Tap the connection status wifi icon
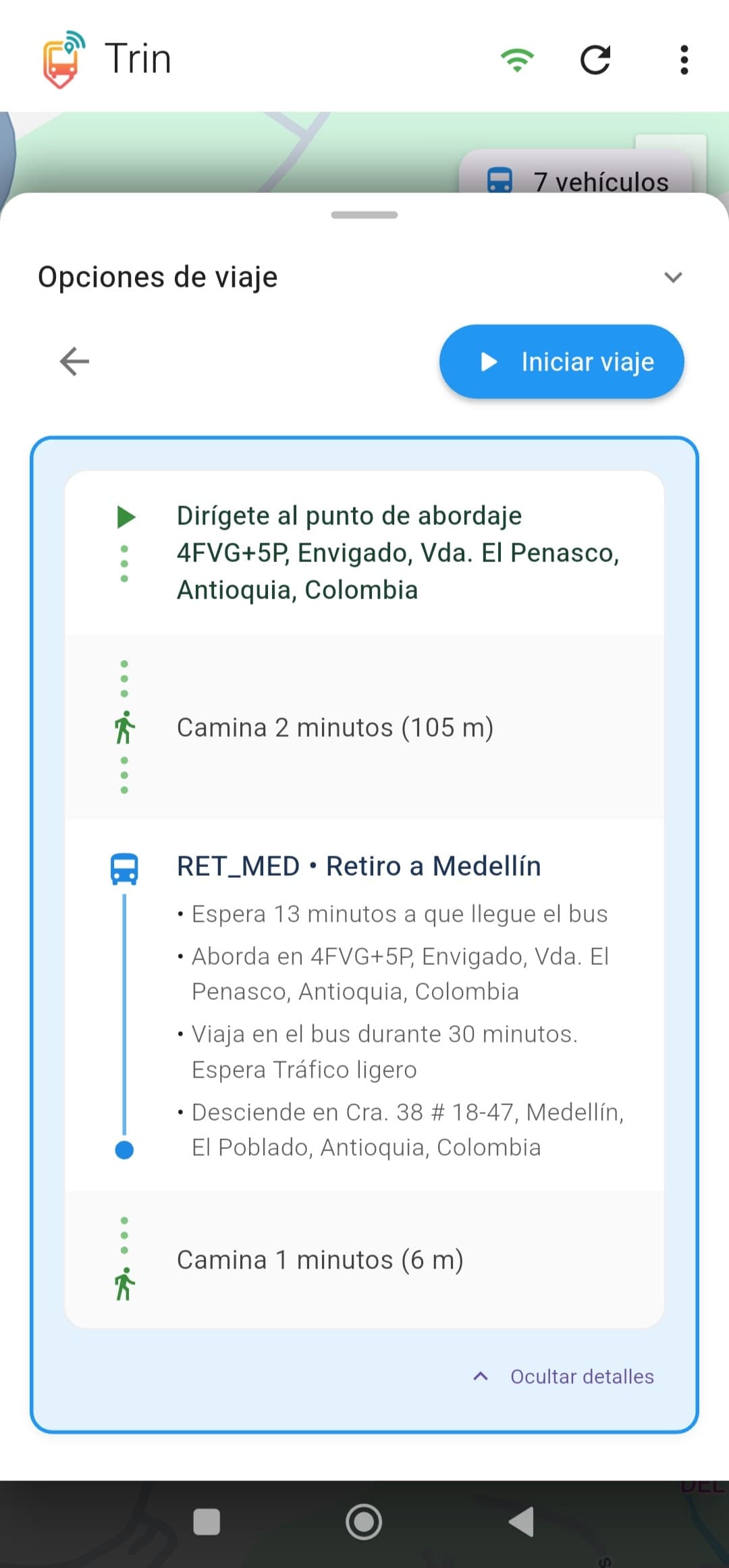Viewport: 729px width, 1568px height. 517,59
